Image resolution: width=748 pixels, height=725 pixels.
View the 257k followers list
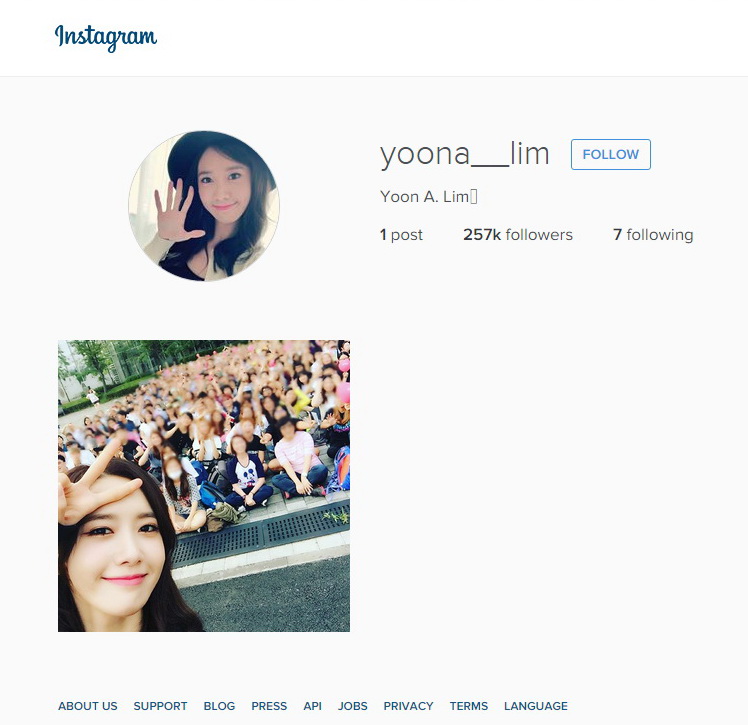coord(517,235)
